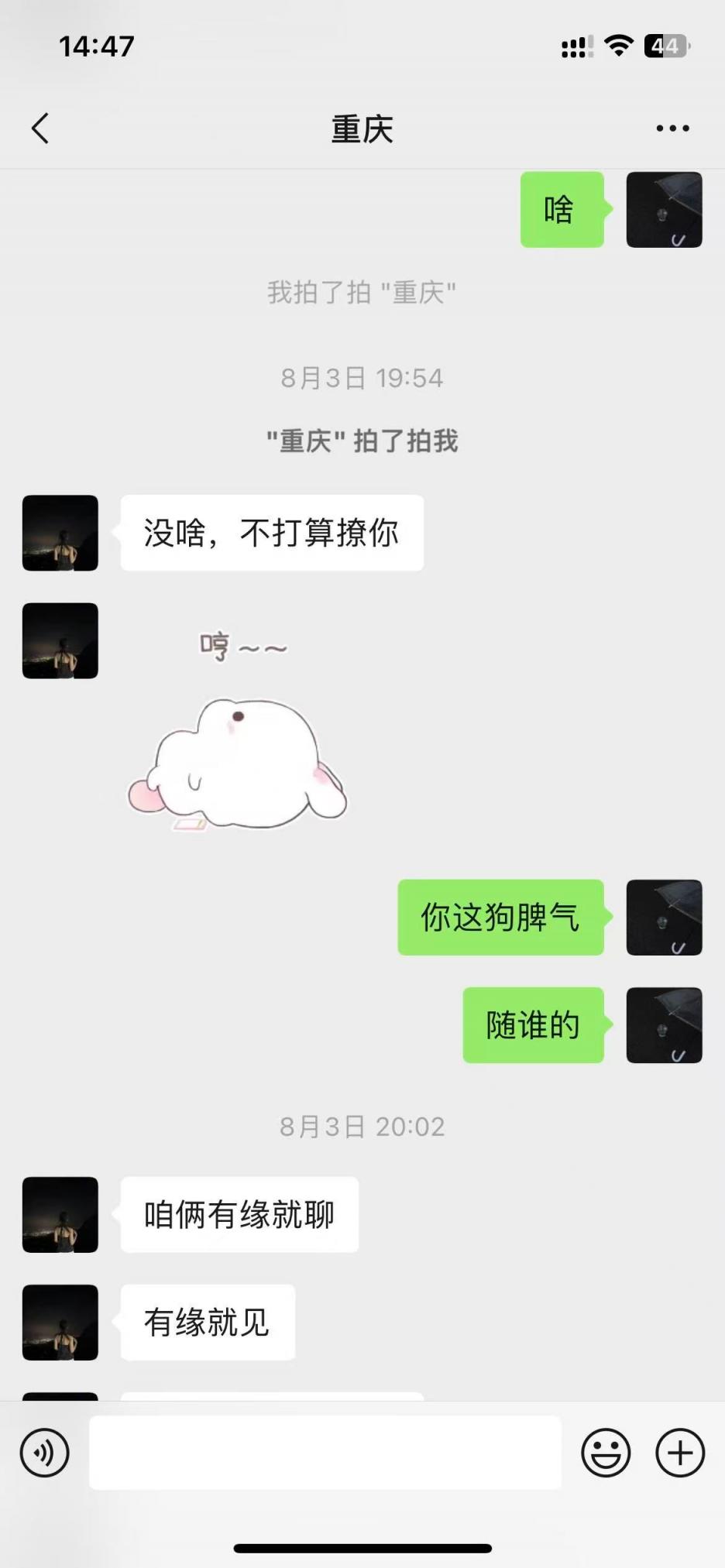This screenshot has height=1568, width=725.
Task: View the 哼~~ bunny sticker
Action: coord(238,736)
